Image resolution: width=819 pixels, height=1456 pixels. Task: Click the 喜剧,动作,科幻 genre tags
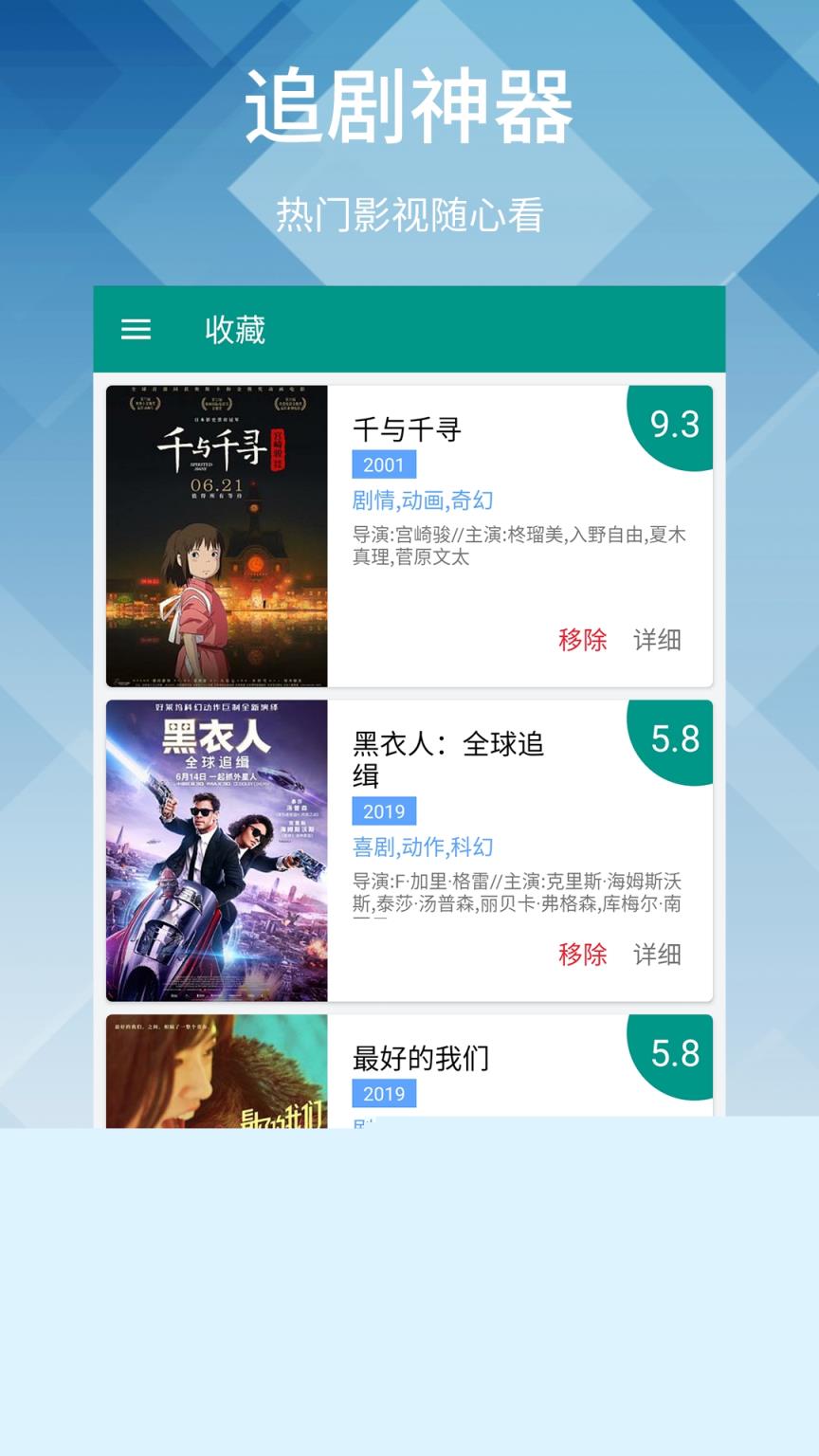[421, 846]
